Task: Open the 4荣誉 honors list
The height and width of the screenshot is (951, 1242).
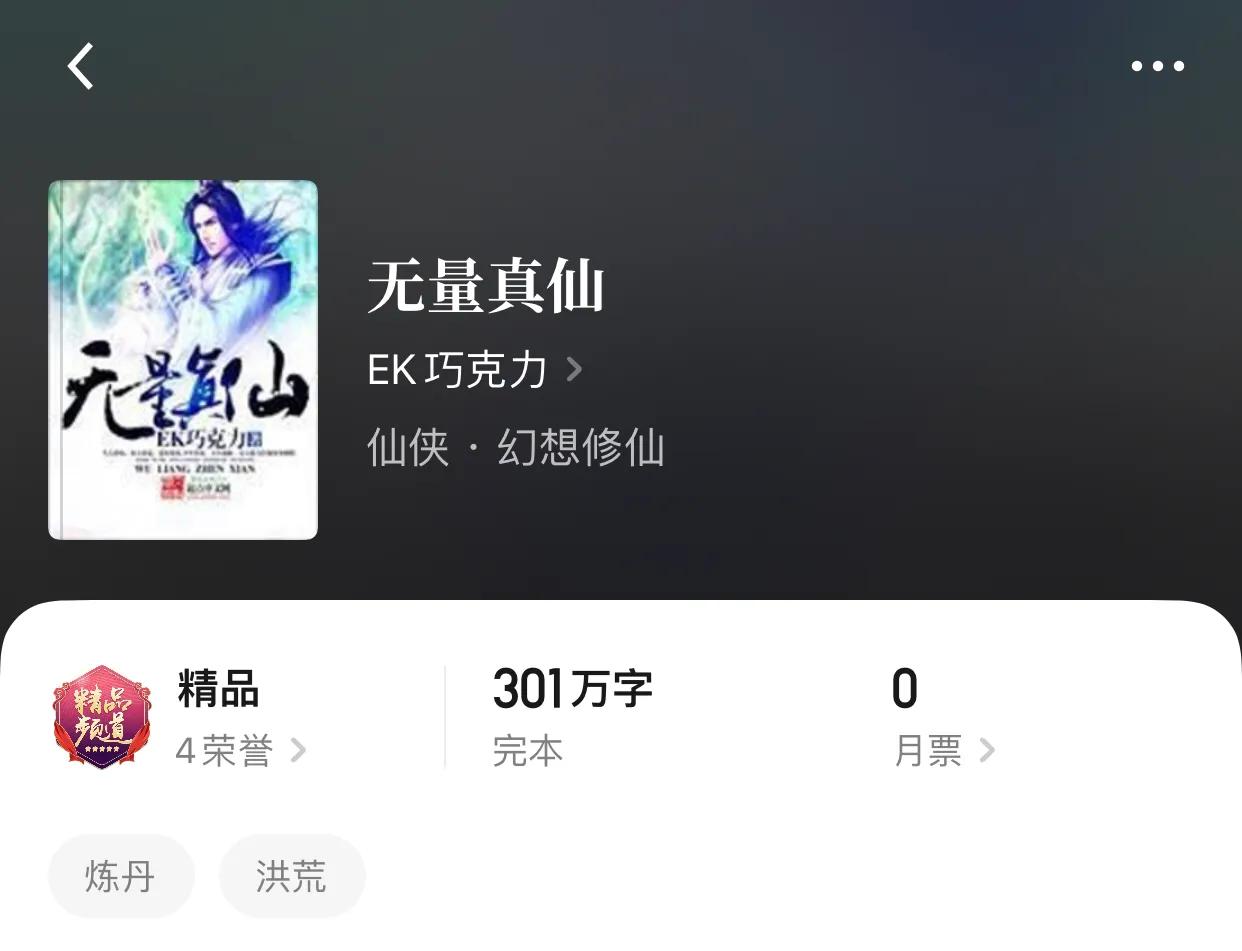Action: (240, 750)
